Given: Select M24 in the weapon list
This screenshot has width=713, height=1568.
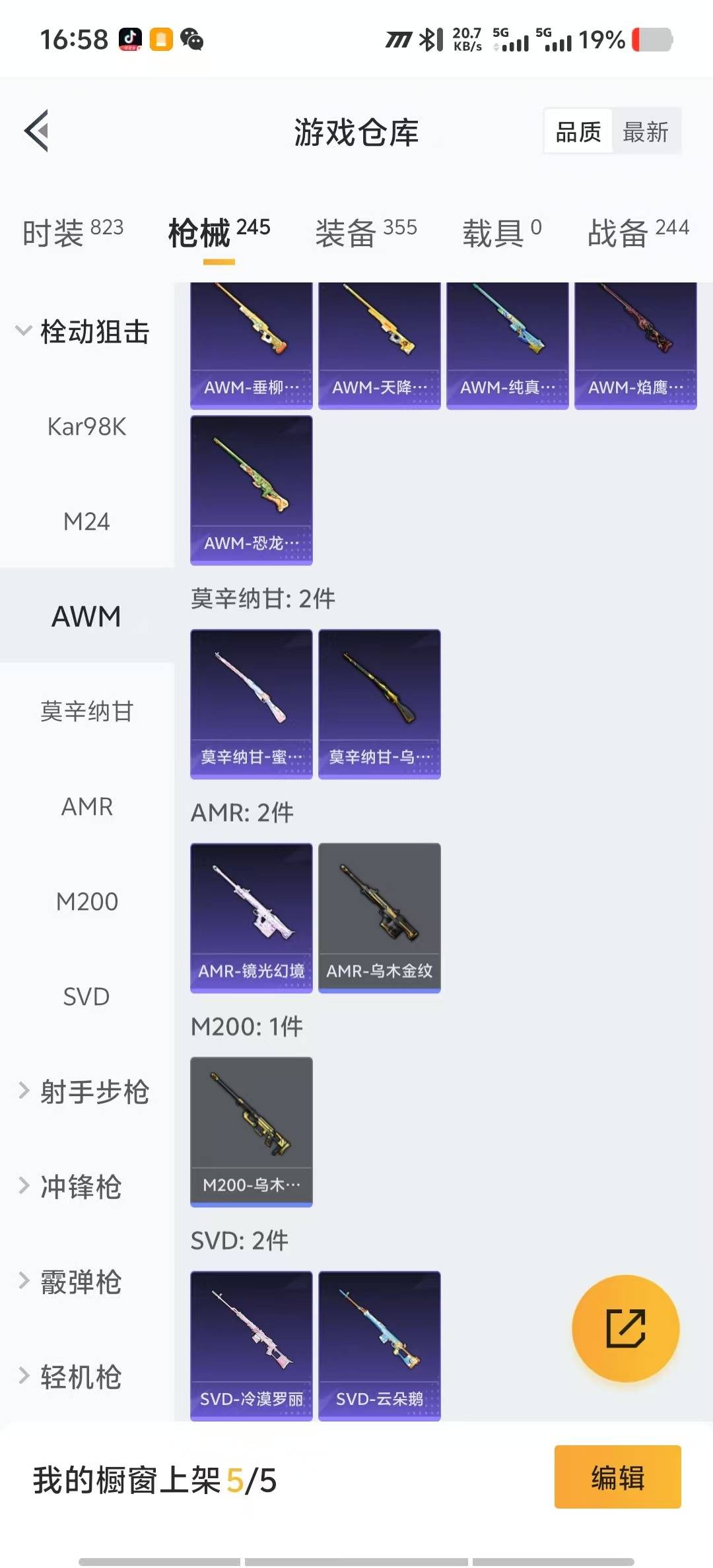Looking at the screenshot, I should tap(86, 522).
